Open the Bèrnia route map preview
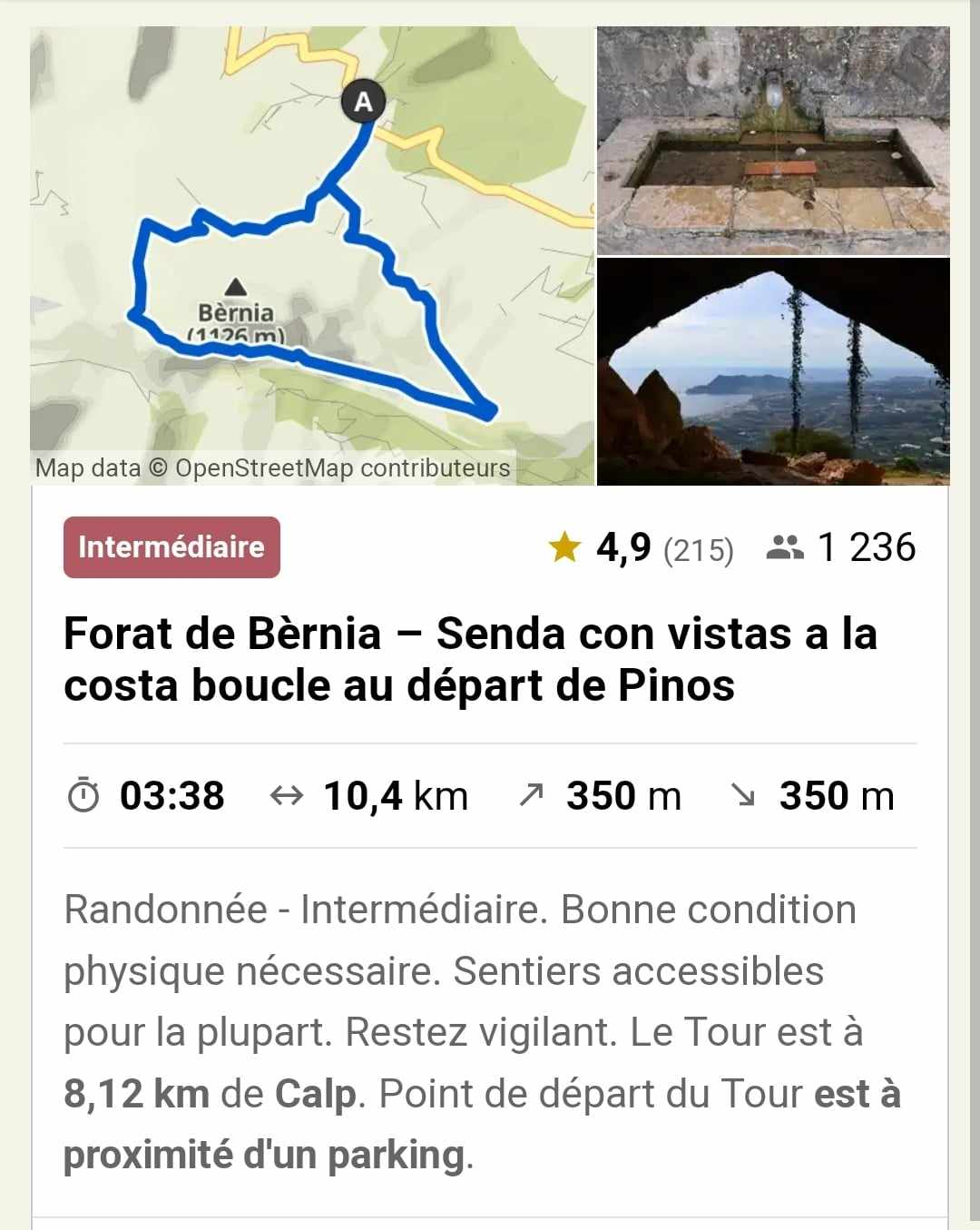 312,256
